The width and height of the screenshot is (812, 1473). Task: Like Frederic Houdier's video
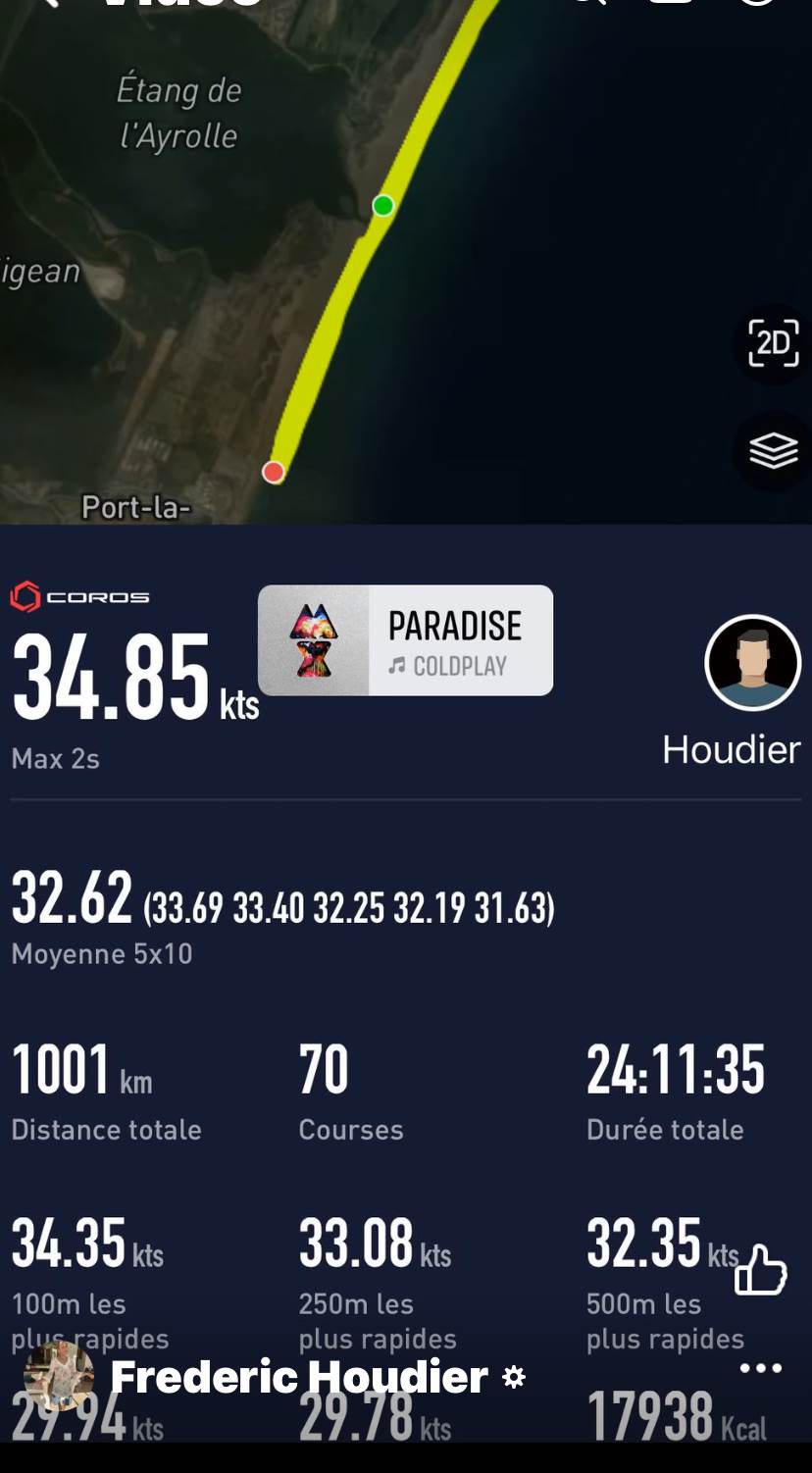[761, 1271]
